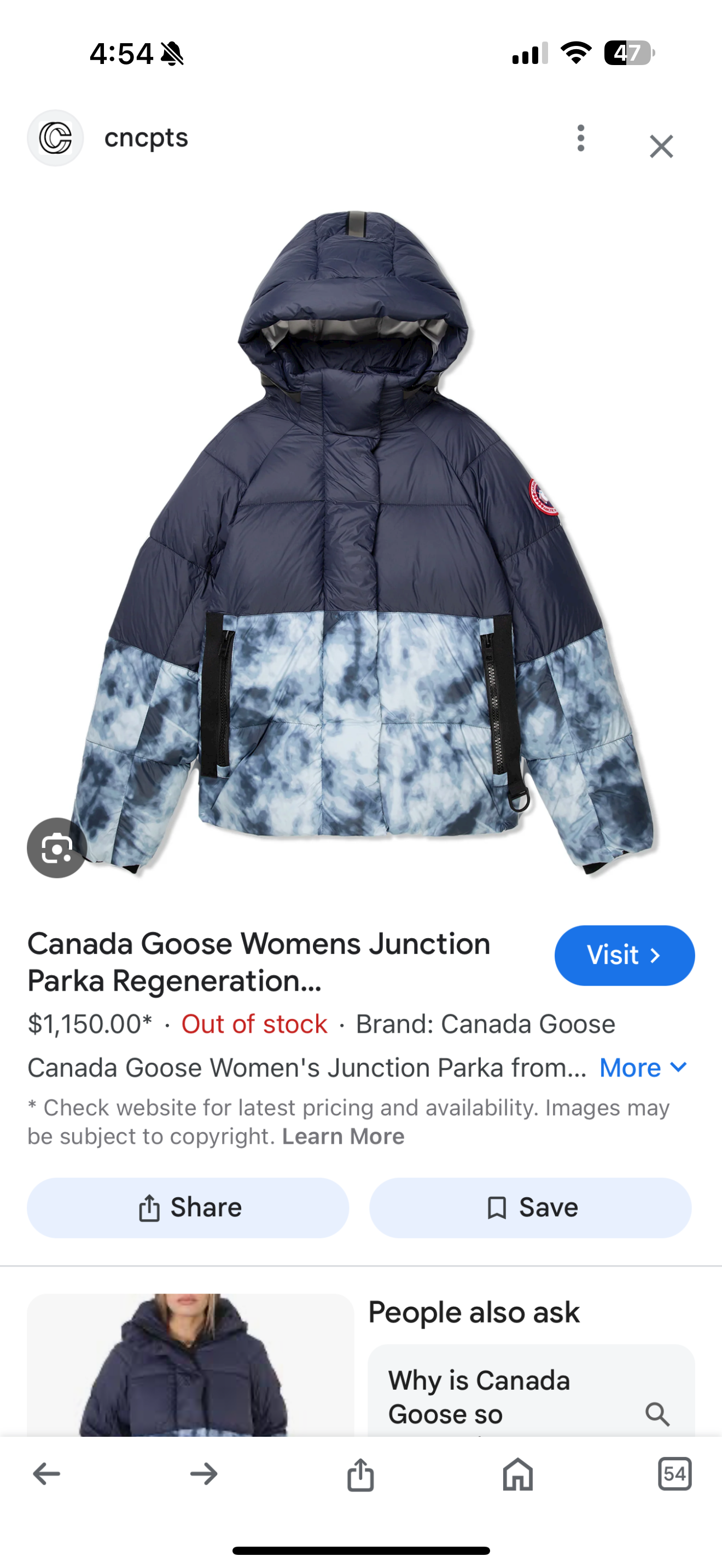The width and height of the screenshot is (722, 1568).
Task: Open the three-dot overflow menu
Action: pyautogui.click(x=581, y=138)
